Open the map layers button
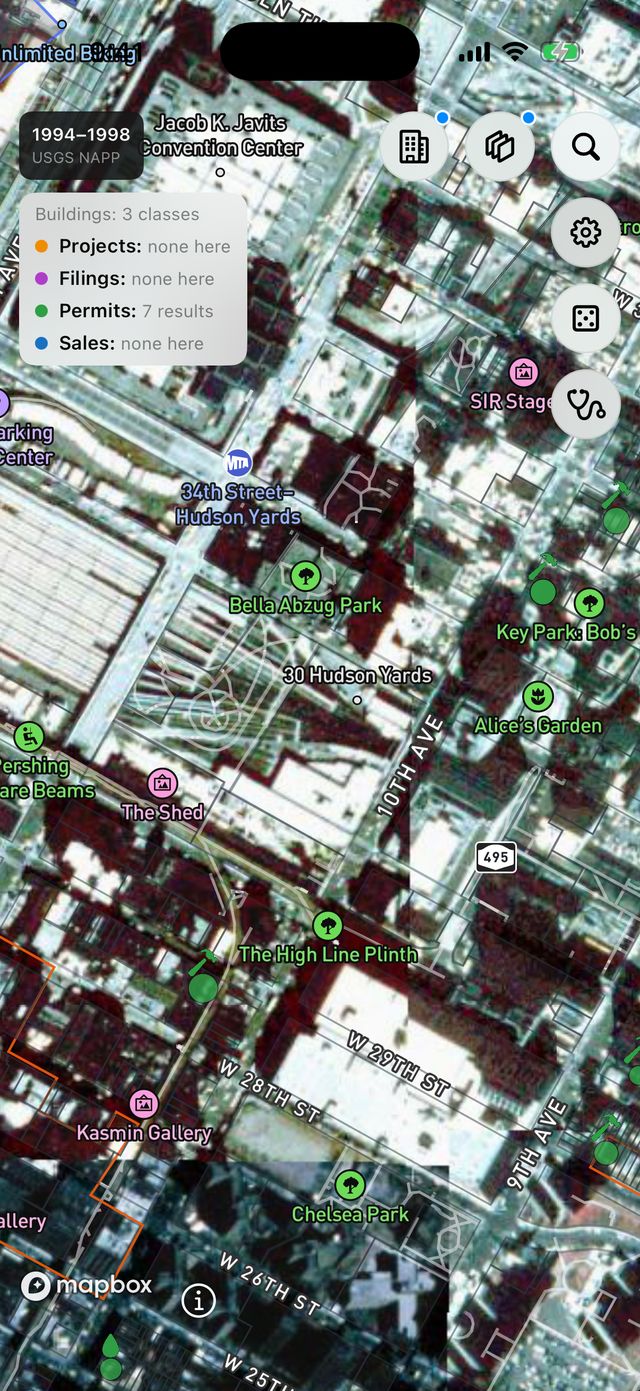Screen dimensions: 640x1391 click(x=500, y=146)
